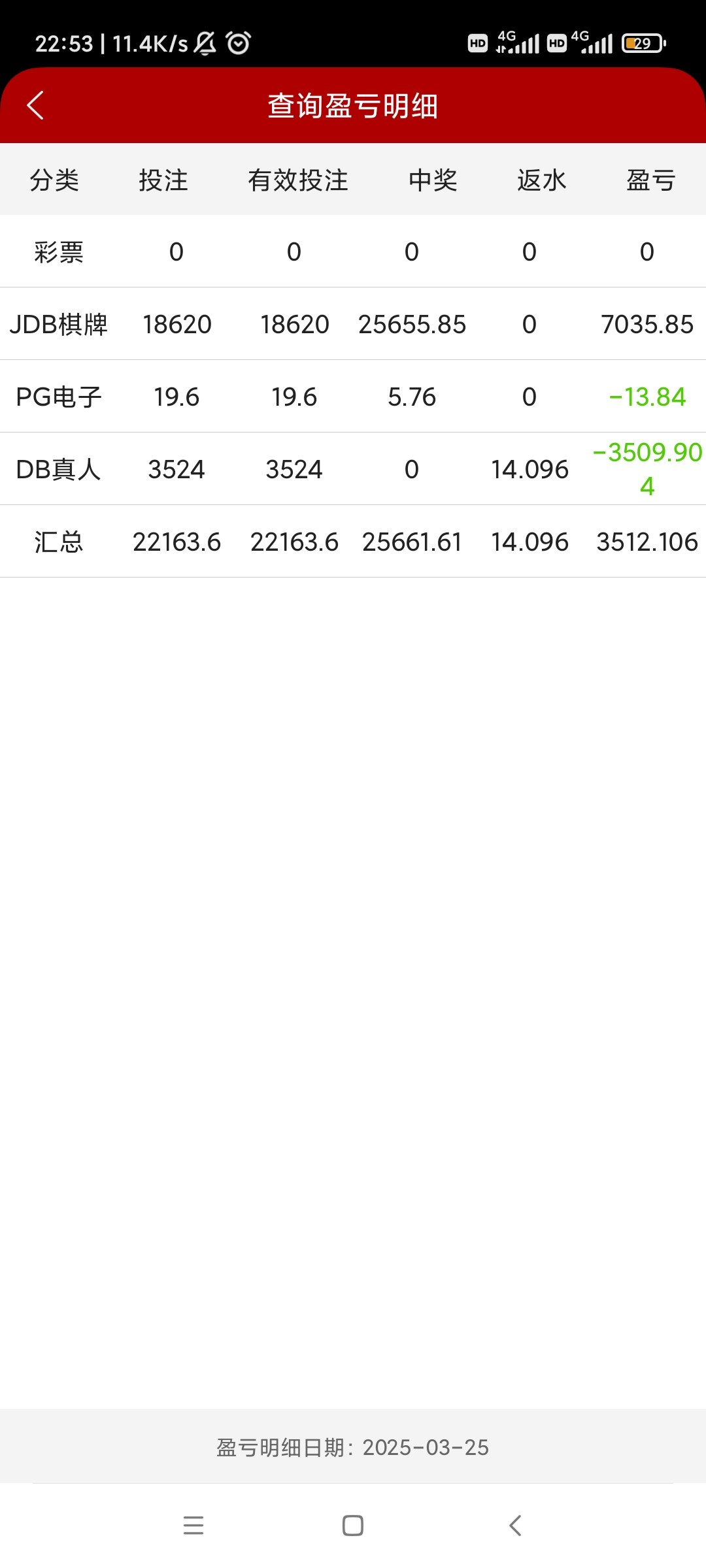Open recent apps from navigation bar
The height and width of the screenshot is (1568, 706).
pyautogui.click(x=193, y=1526)
